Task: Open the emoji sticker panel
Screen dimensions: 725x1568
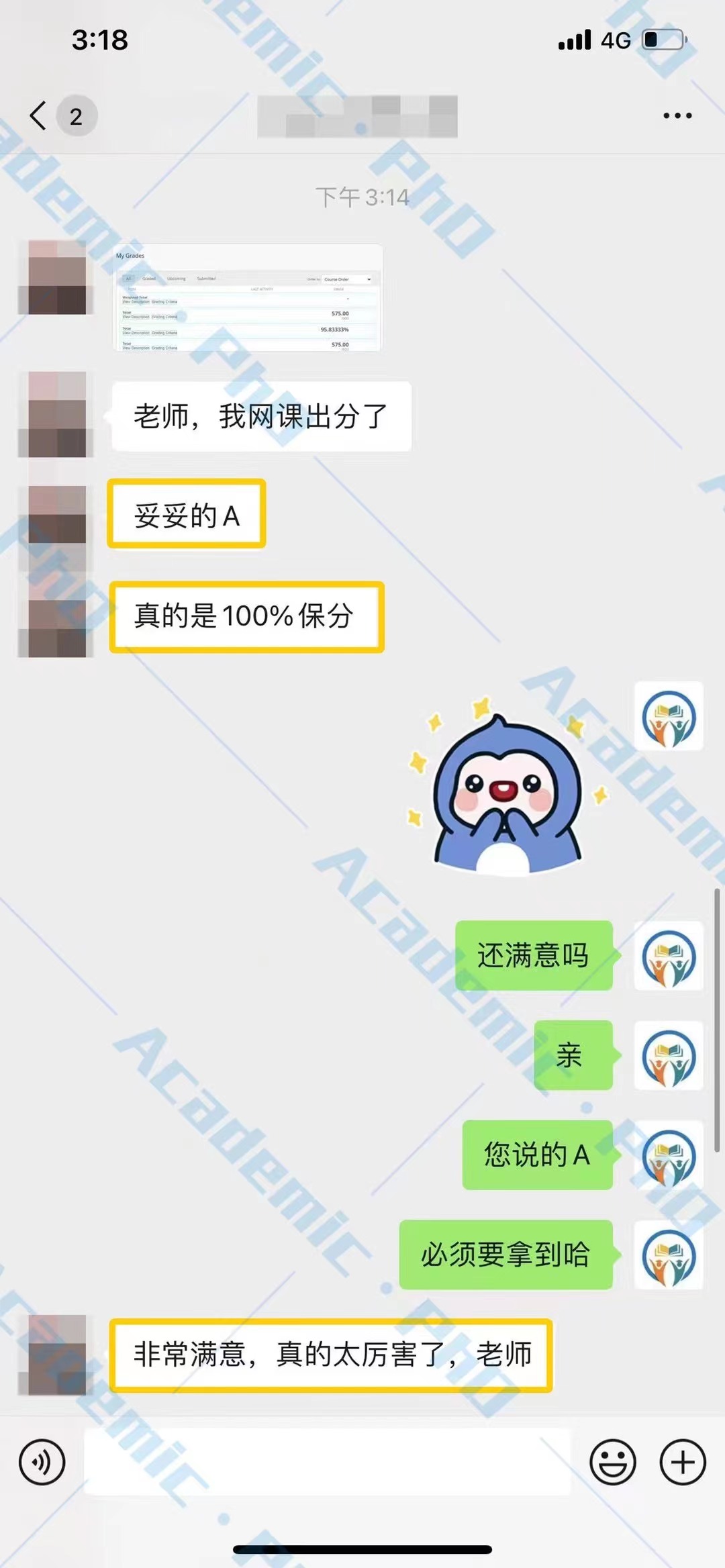Action: pyautogui.click(x=612, y=1461)
